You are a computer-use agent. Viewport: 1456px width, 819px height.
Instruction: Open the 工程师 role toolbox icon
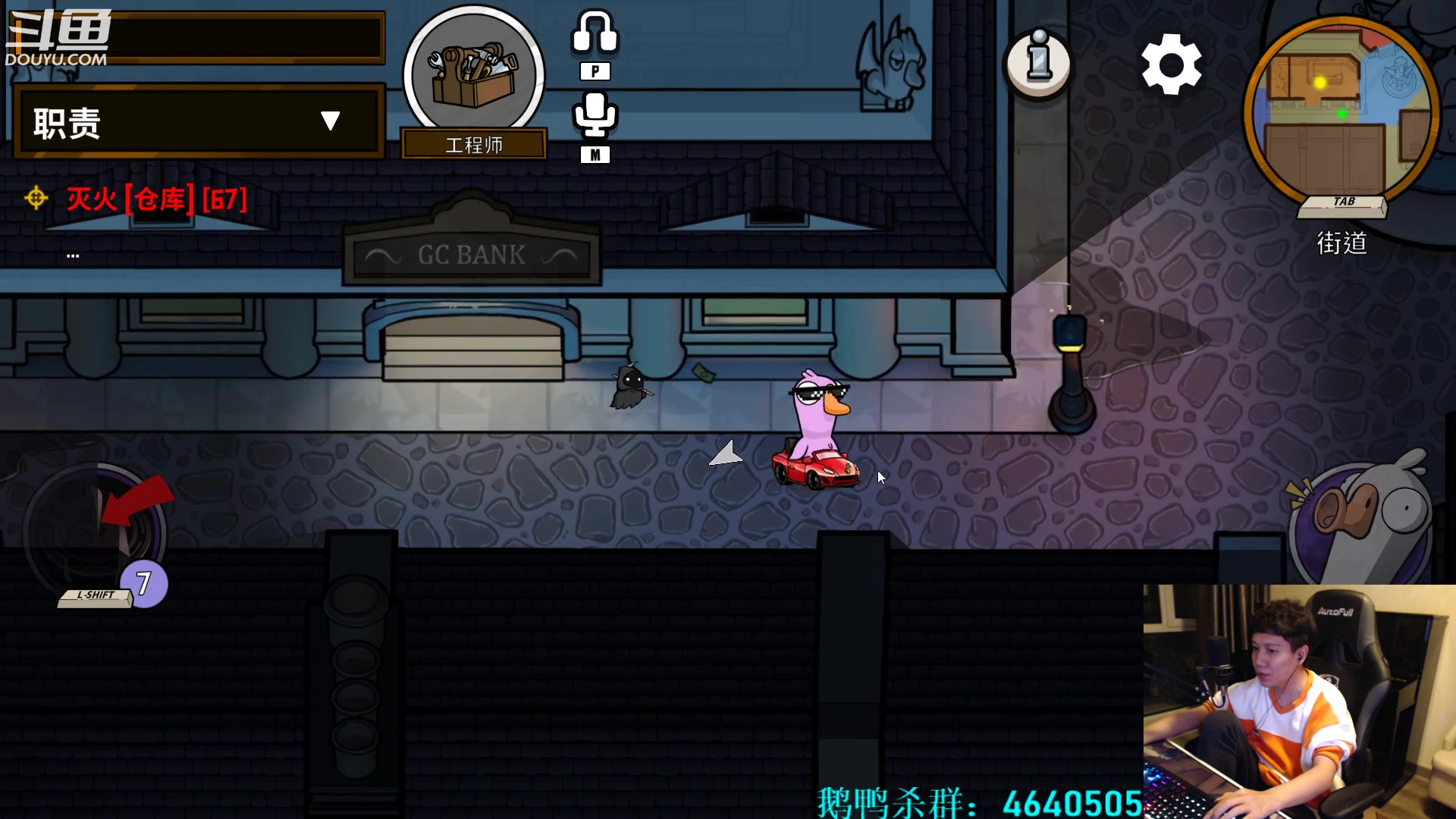pos(474,74)
